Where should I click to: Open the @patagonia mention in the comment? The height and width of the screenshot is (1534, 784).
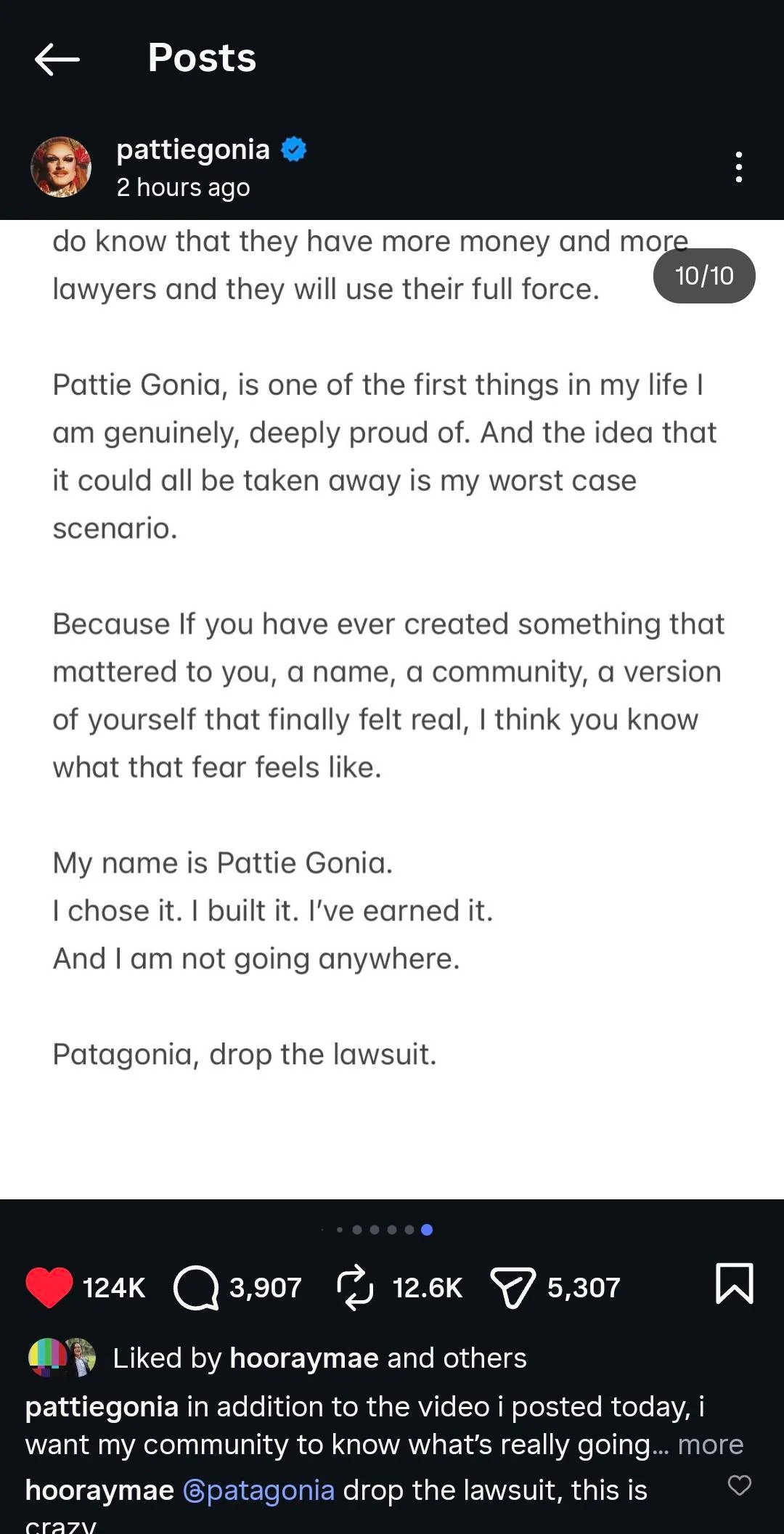point(258,1490)
